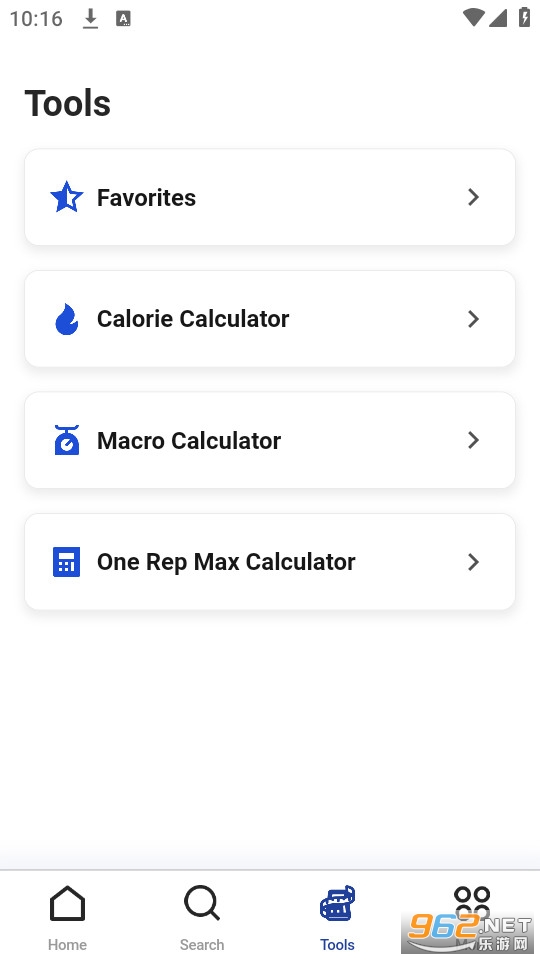Select One Rep Max Calculator

(269, 561)
